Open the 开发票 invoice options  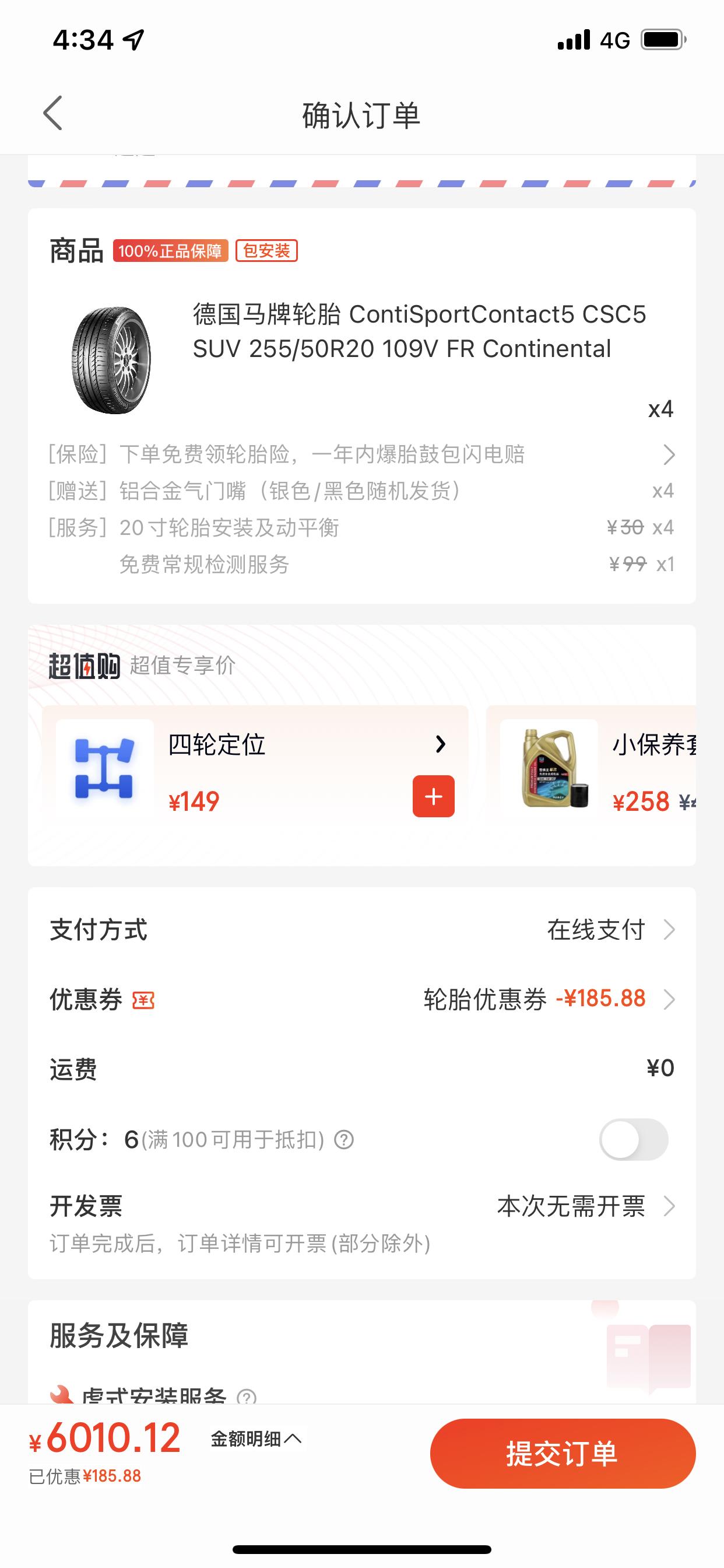click(361, 1222)
